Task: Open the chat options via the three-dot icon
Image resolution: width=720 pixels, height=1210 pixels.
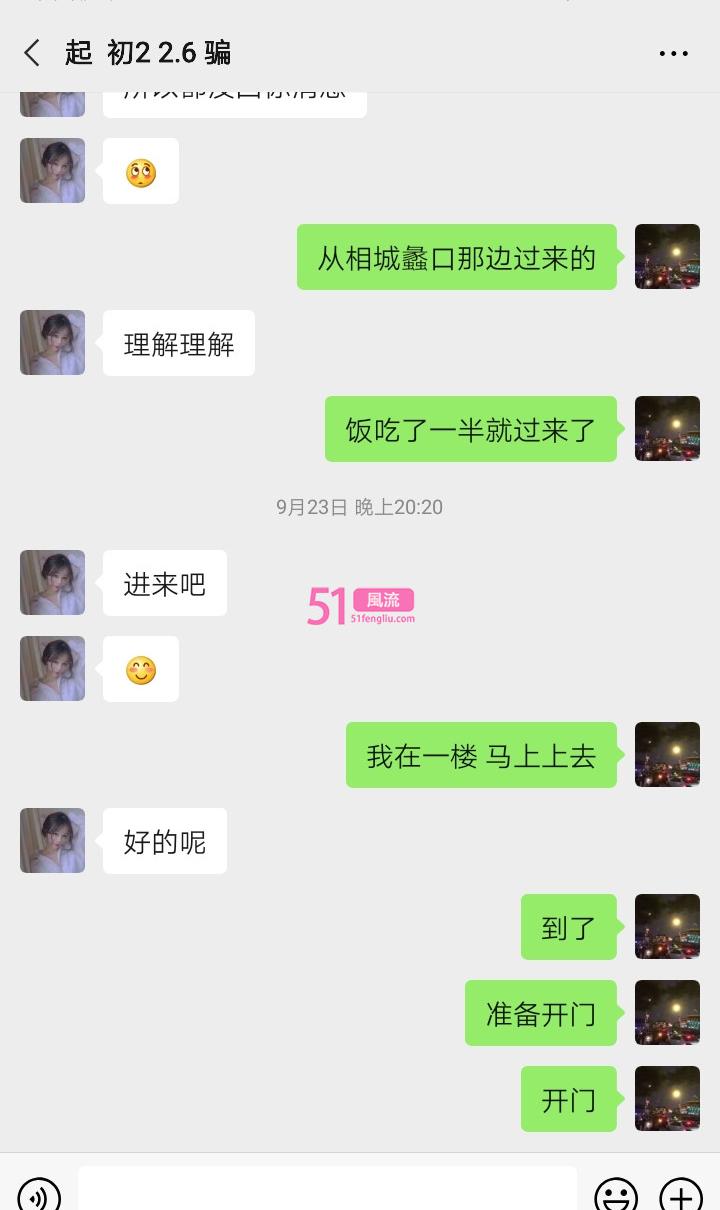Action: [x=674, y=52]
